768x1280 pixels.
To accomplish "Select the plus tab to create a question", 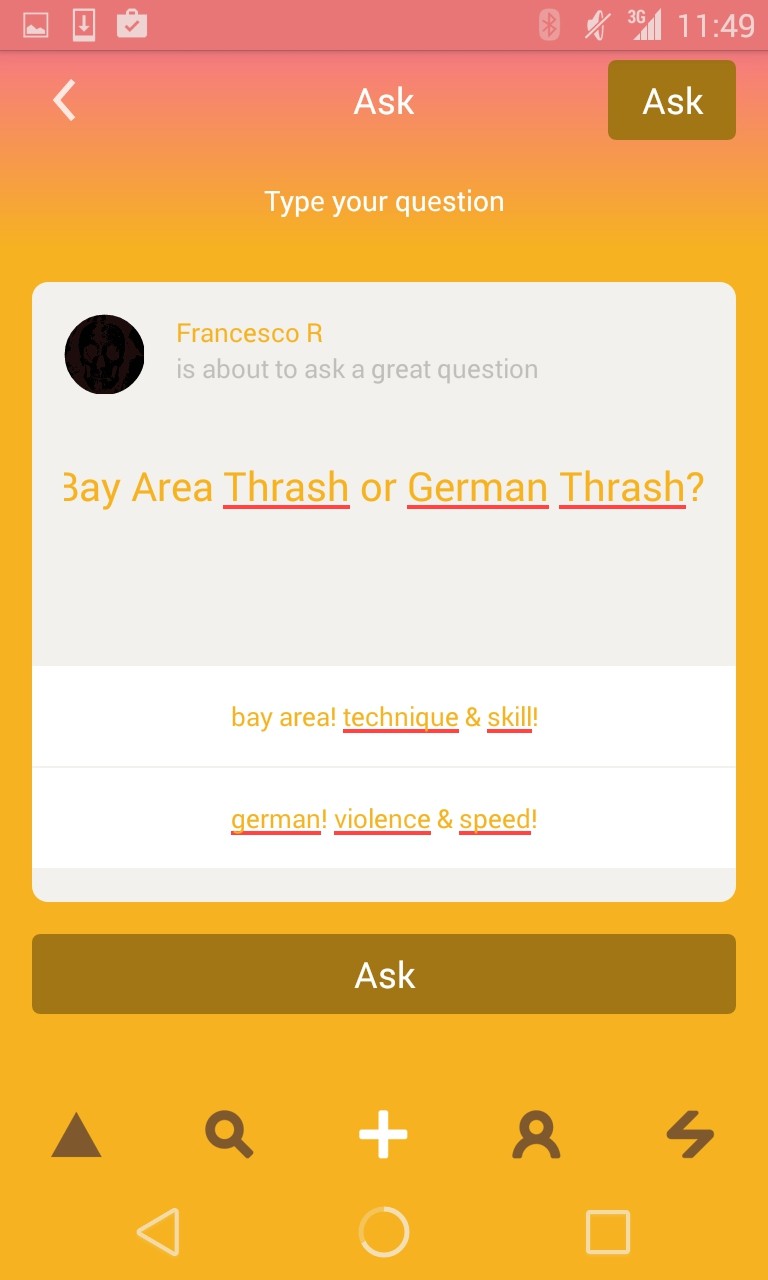I will point(384,1135).
